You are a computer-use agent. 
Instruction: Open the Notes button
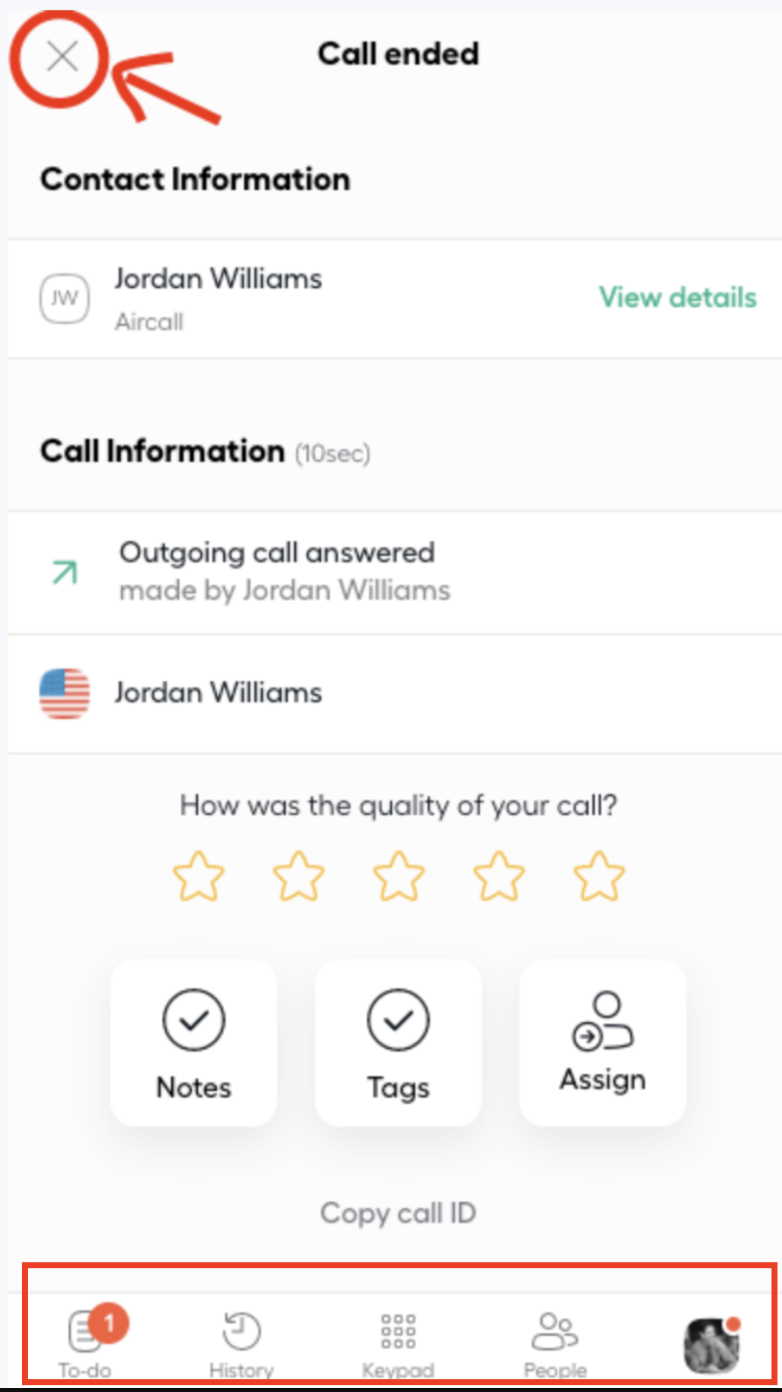click(194, 1042)
